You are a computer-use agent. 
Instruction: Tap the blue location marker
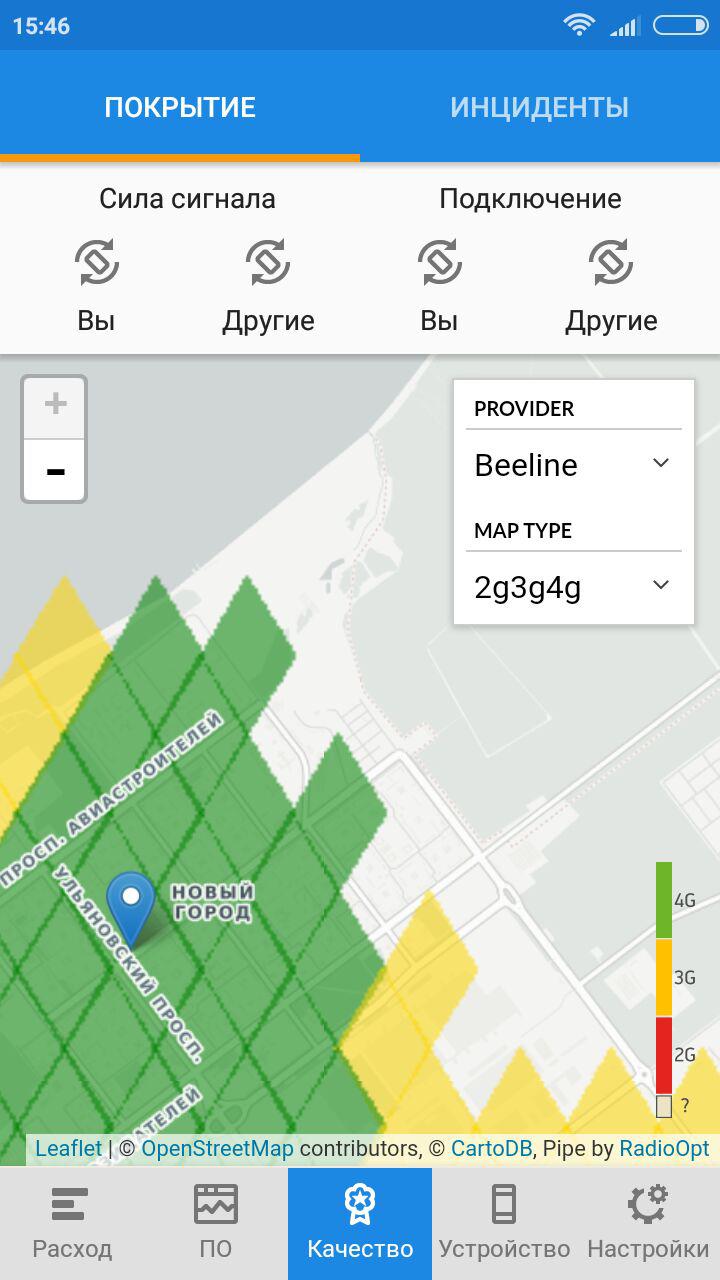[130, 900]
